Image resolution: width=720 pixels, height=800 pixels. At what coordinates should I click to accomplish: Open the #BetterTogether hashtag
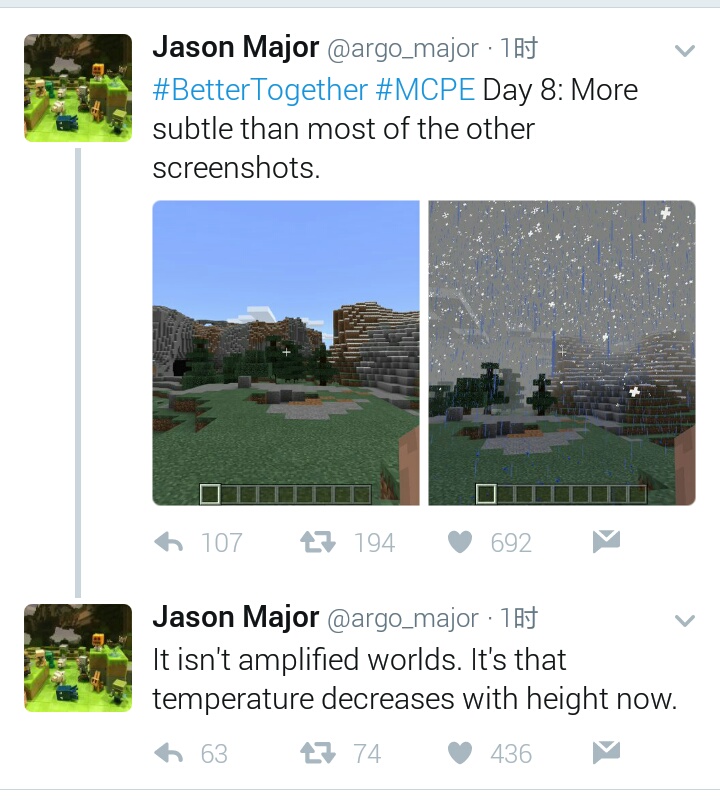tap(260, 90)
